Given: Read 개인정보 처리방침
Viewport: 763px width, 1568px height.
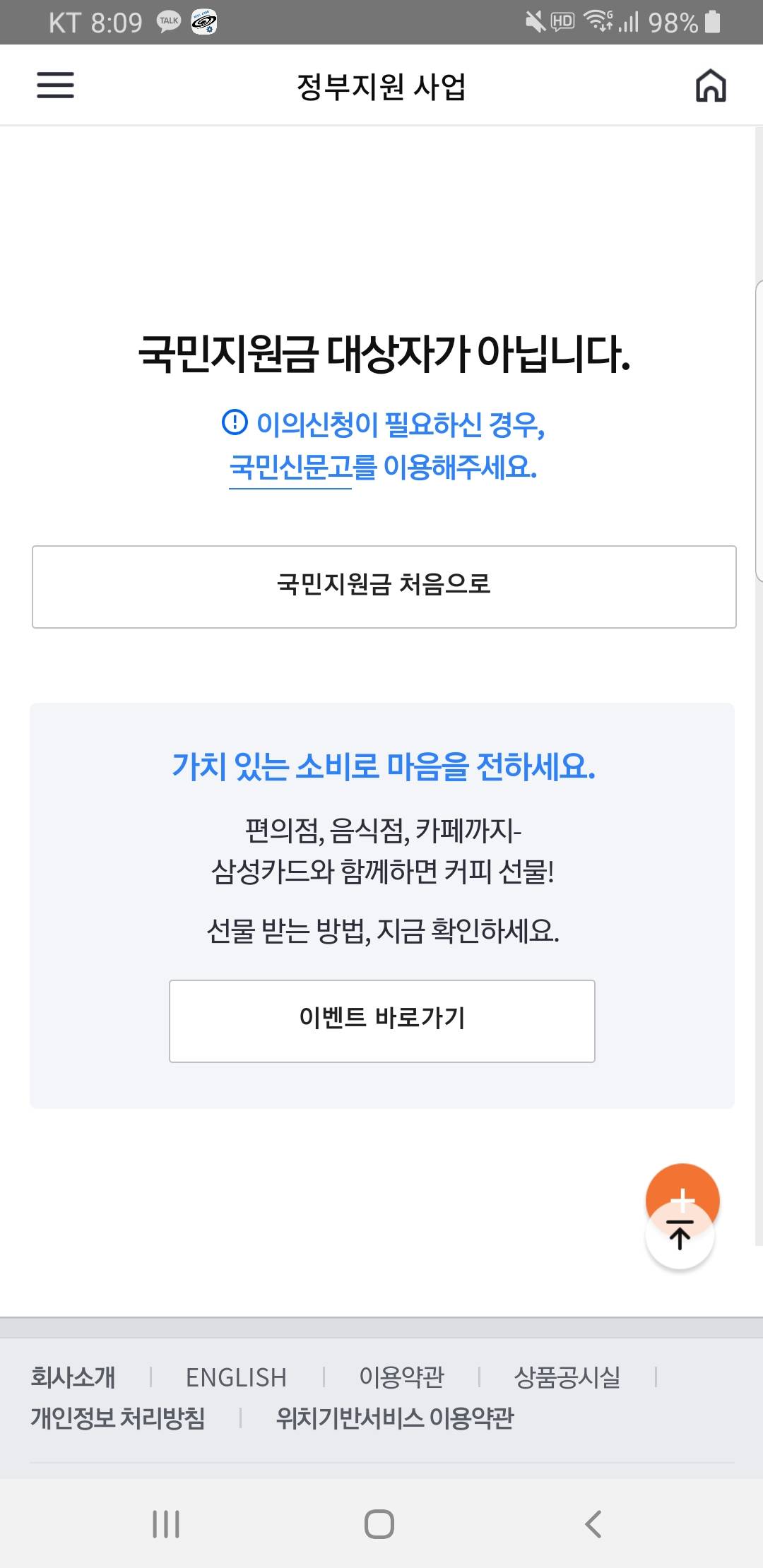Looking at the screenshot, I should (x=118, y=1418).
